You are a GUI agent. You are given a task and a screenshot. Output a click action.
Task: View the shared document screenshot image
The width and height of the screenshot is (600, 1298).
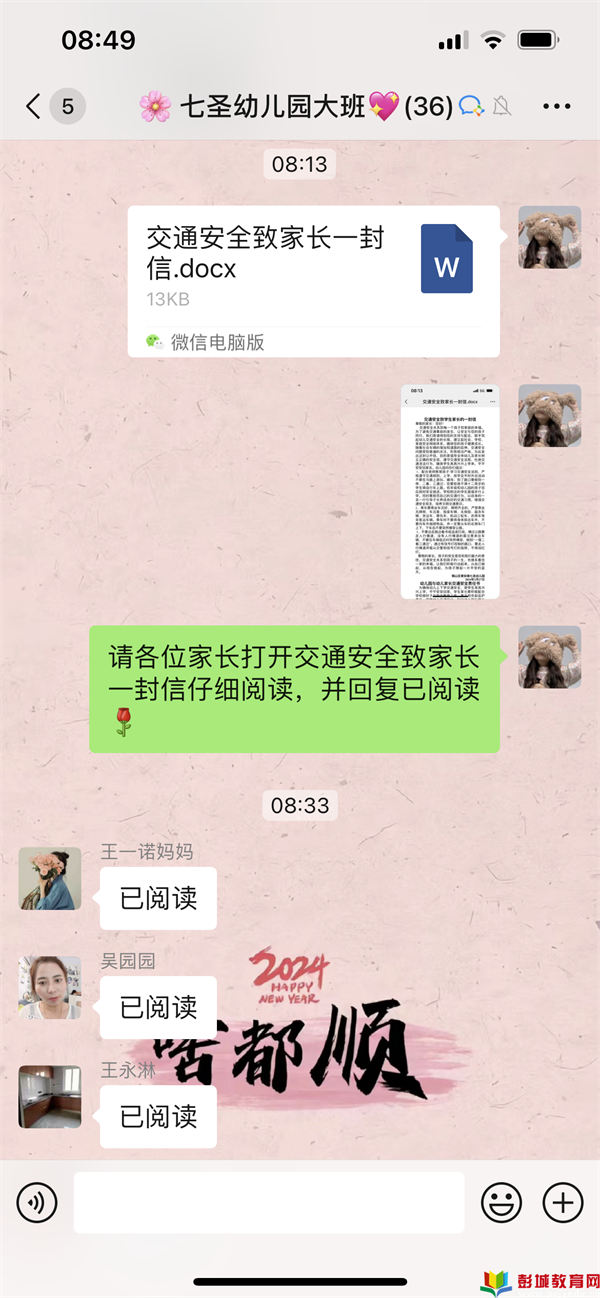(450, 491)
